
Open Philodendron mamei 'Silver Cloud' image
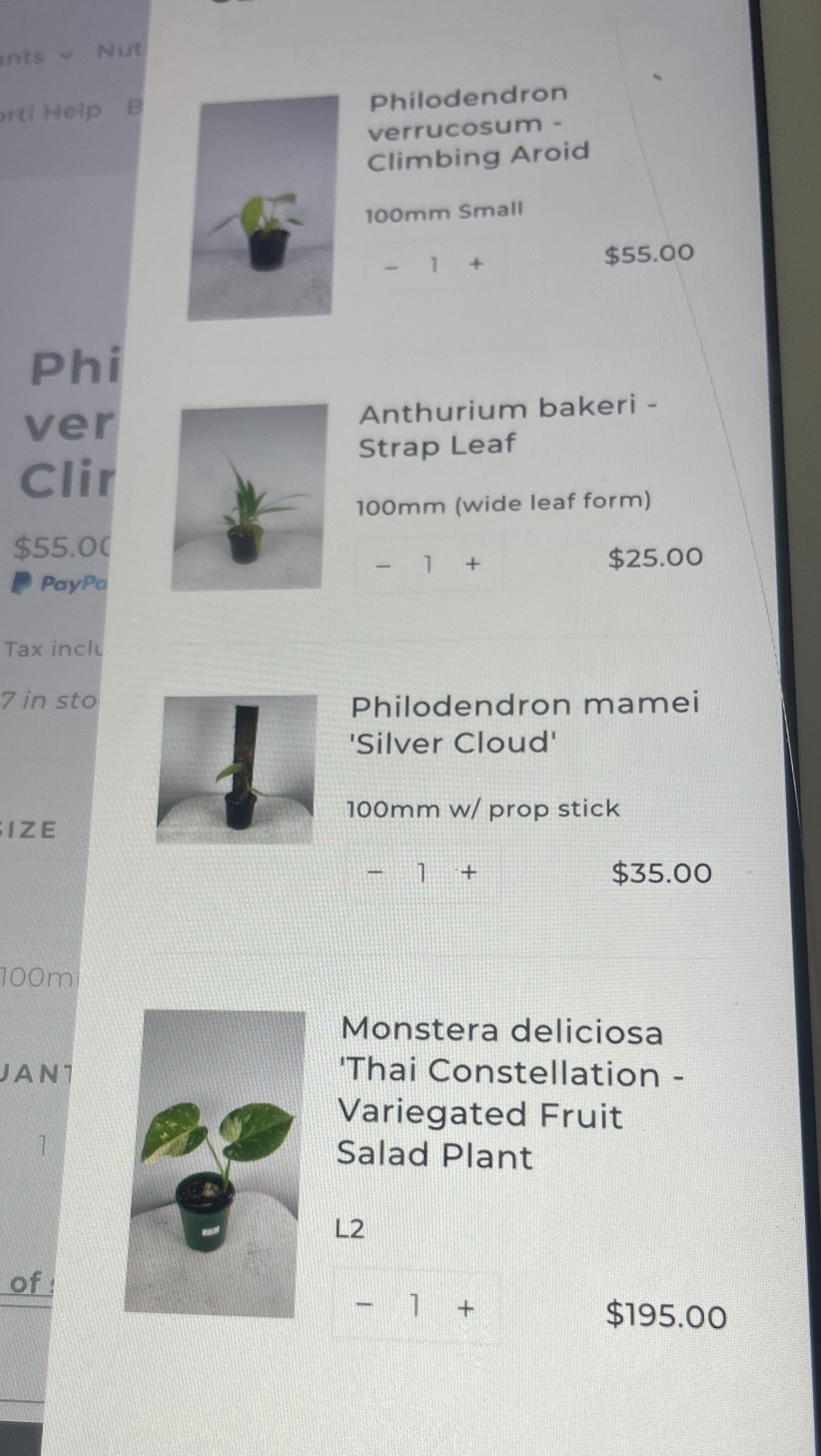pos(236,769)
